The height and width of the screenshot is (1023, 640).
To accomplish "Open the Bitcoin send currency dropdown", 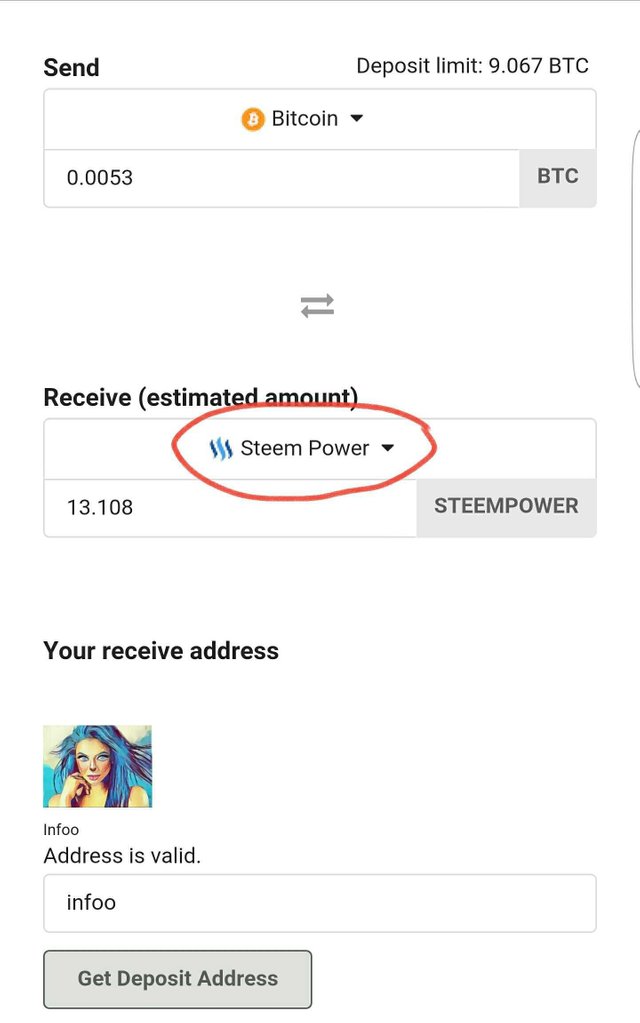I will [303, 119].
